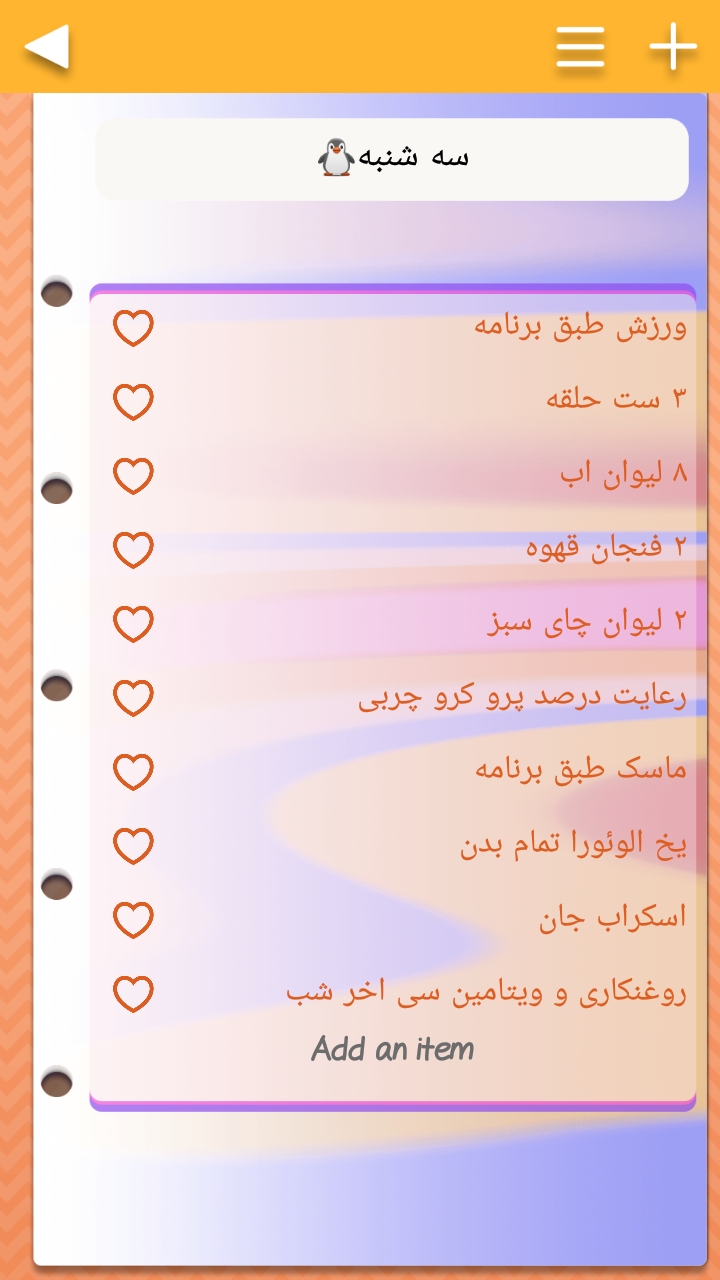Tick off یخ الوئورا تمام بدن

pos(133,846)
